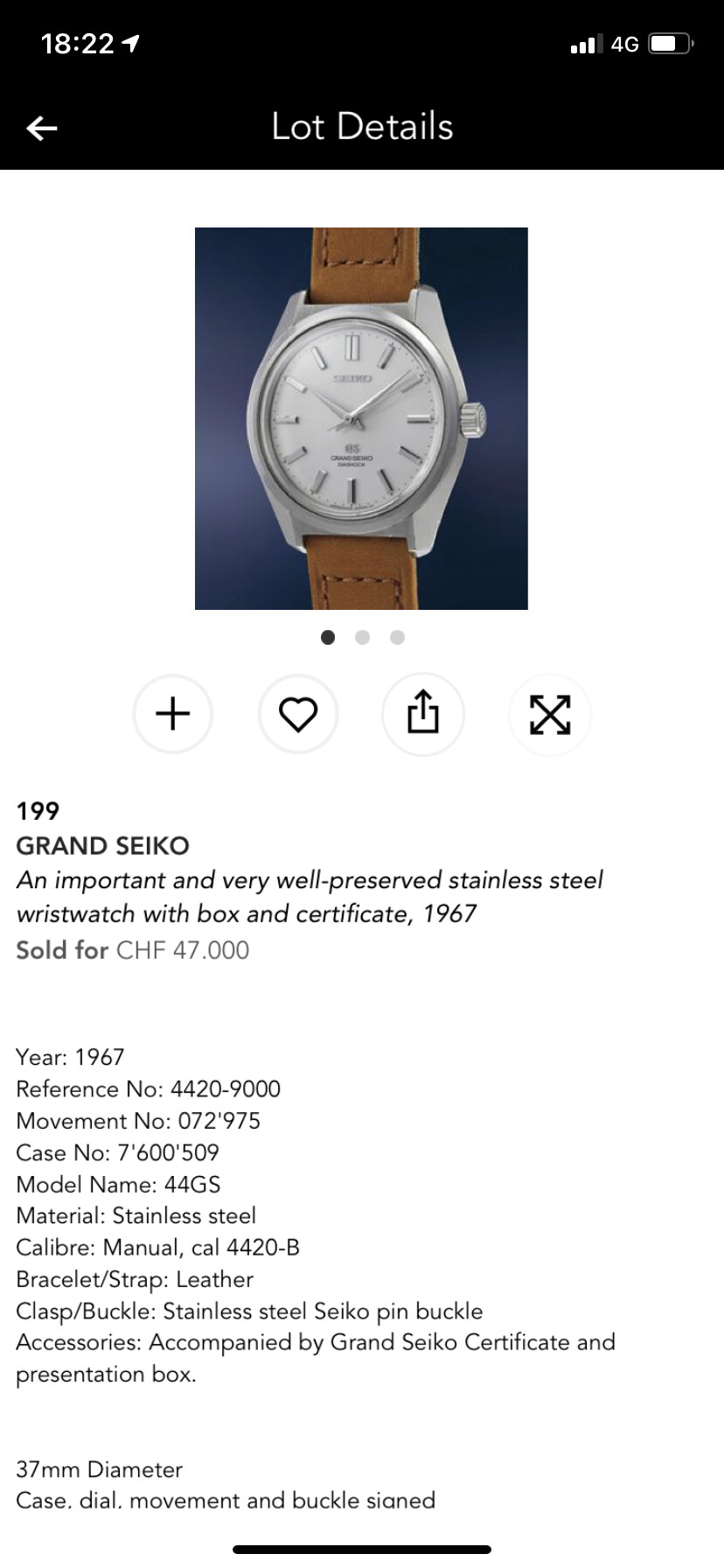Expand the watch image to fullscreen

tap(550, 714)
